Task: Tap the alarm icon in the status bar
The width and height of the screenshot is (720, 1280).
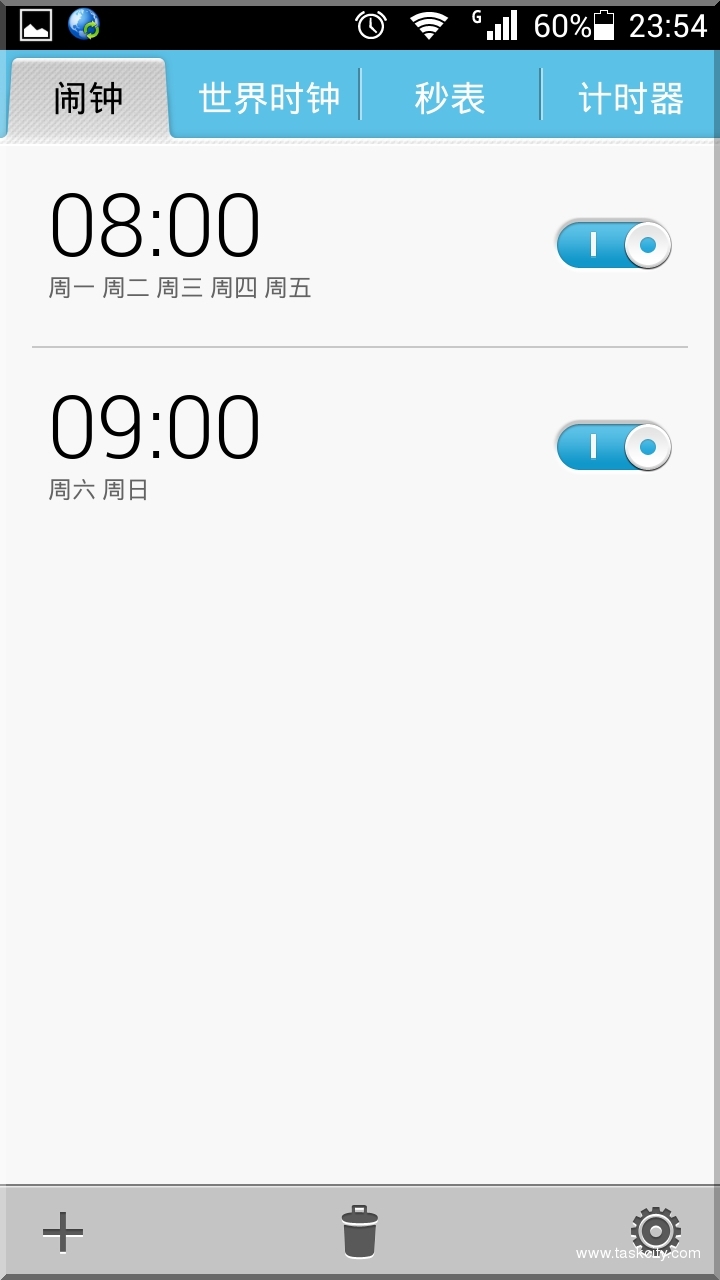Action: [372, 24]
